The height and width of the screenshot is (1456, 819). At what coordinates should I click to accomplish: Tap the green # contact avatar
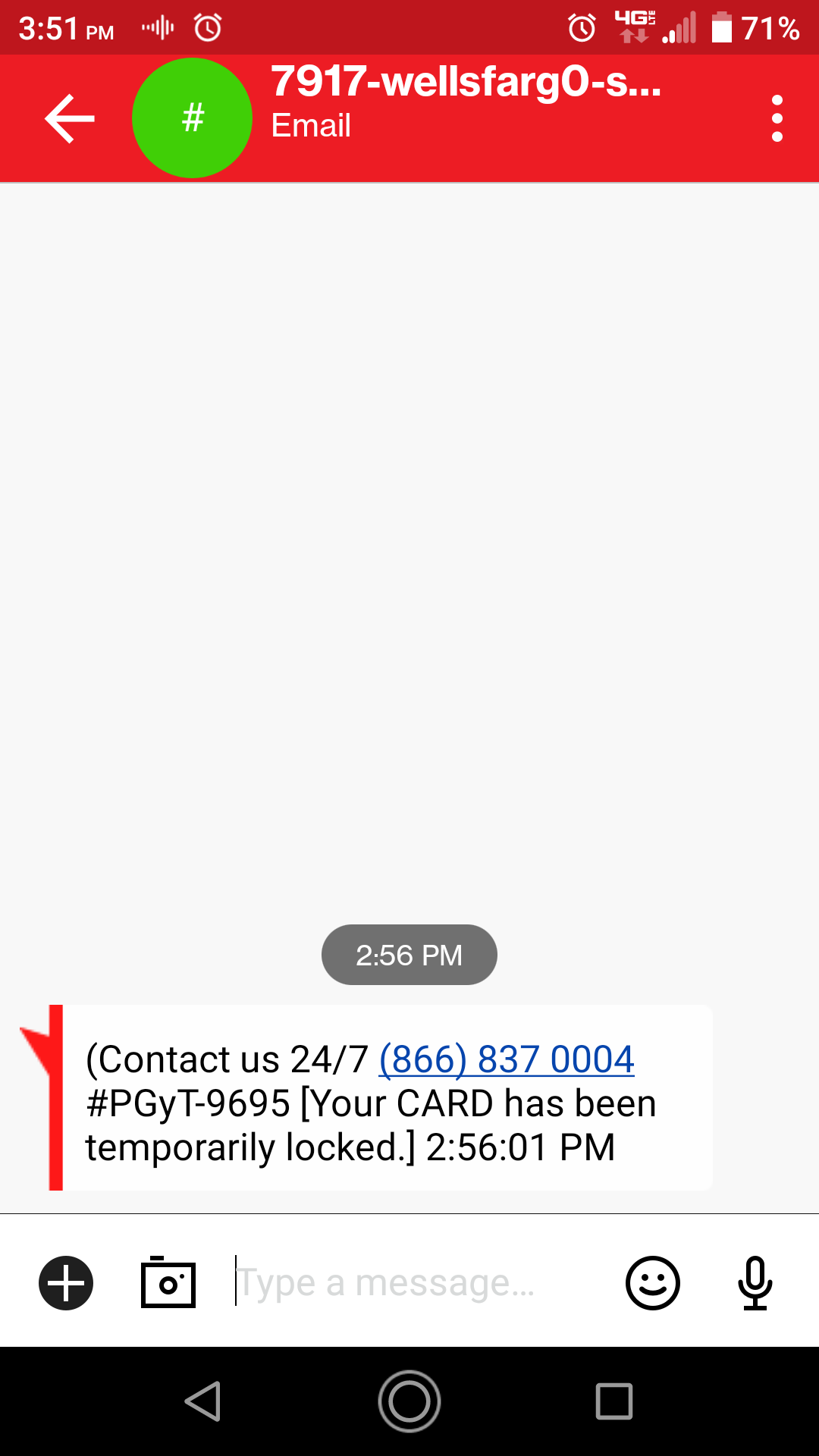coord(192,118)
